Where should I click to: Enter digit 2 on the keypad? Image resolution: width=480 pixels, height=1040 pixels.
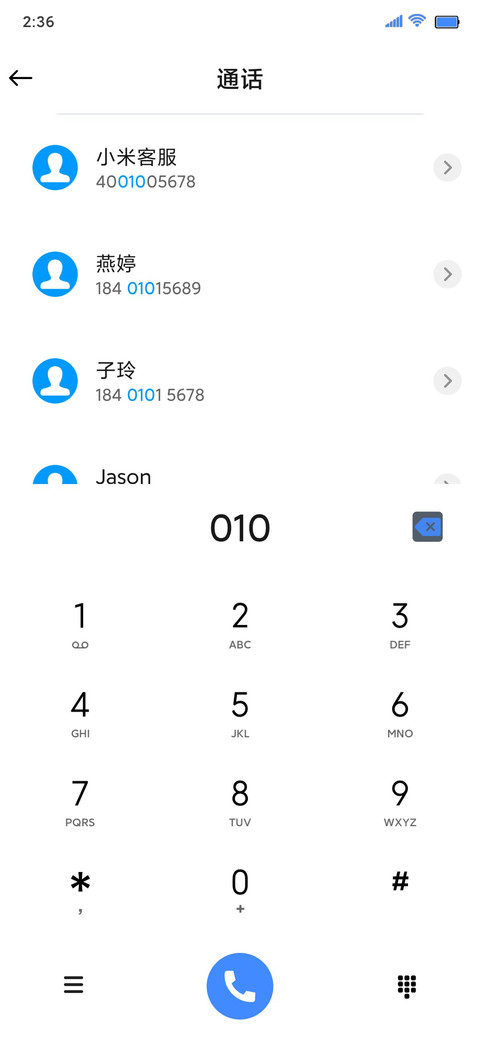(240, 625)
